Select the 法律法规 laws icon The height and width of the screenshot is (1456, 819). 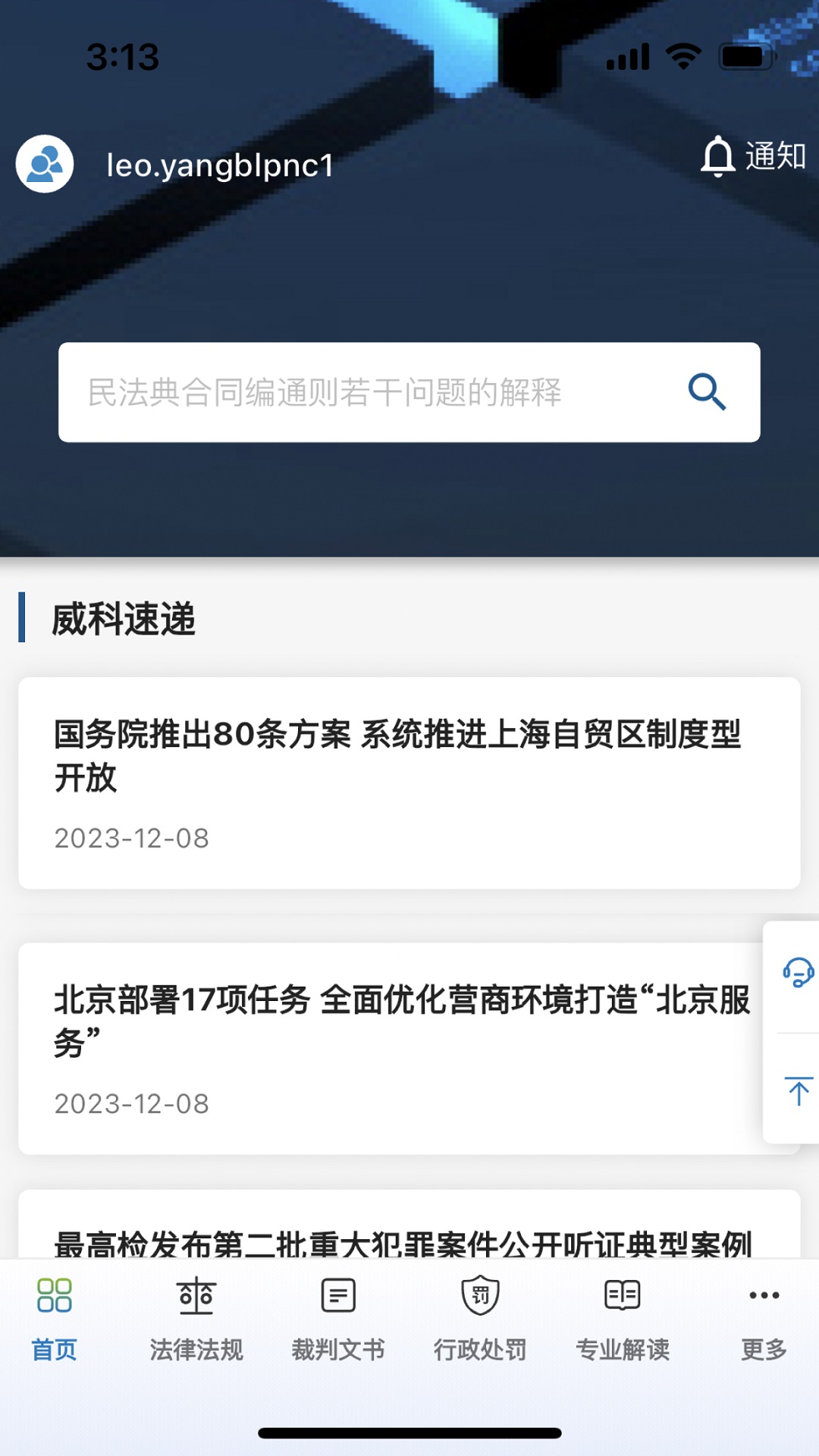tap(196, 1297)
